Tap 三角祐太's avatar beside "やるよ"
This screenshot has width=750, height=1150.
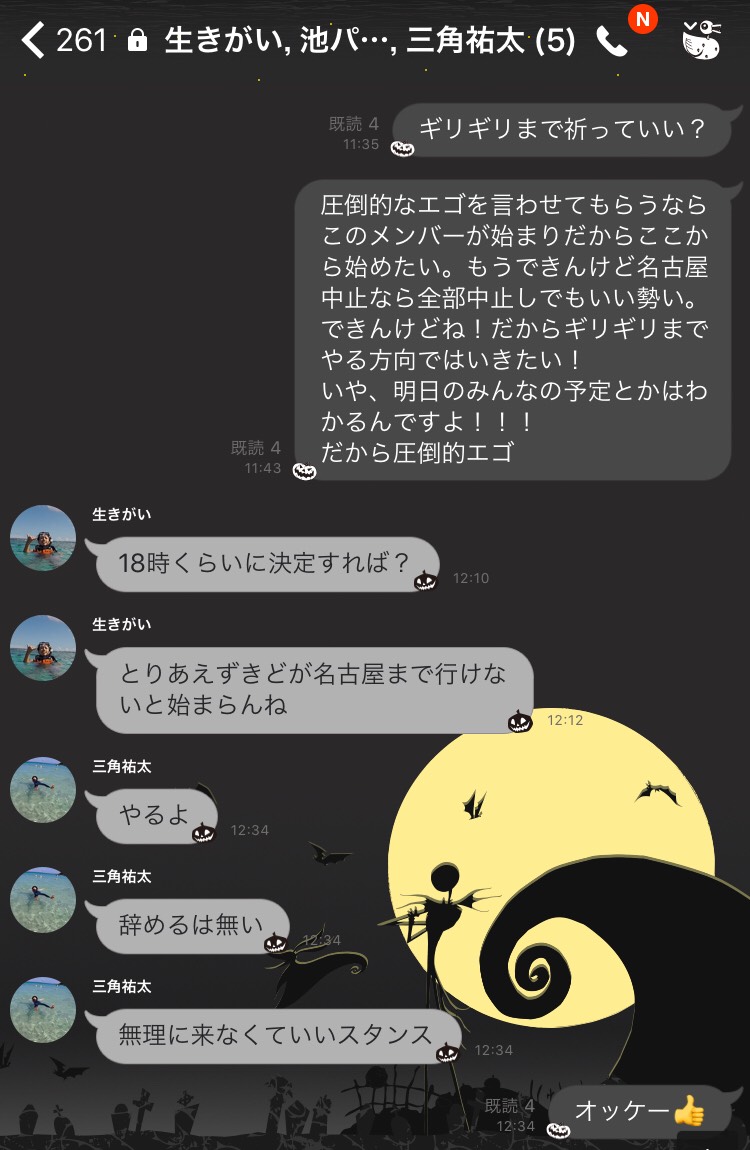[x=43, y=790]
